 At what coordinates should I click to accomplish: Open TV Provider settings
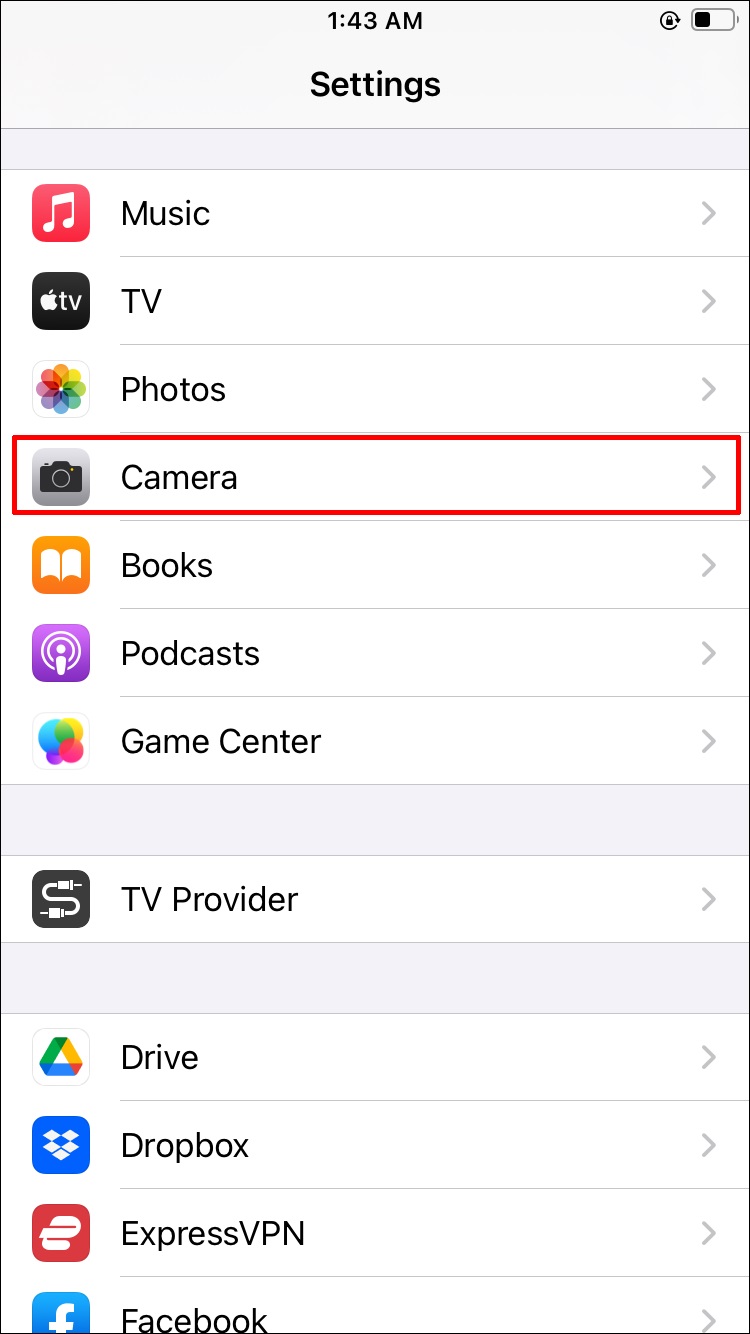(375, 899)
